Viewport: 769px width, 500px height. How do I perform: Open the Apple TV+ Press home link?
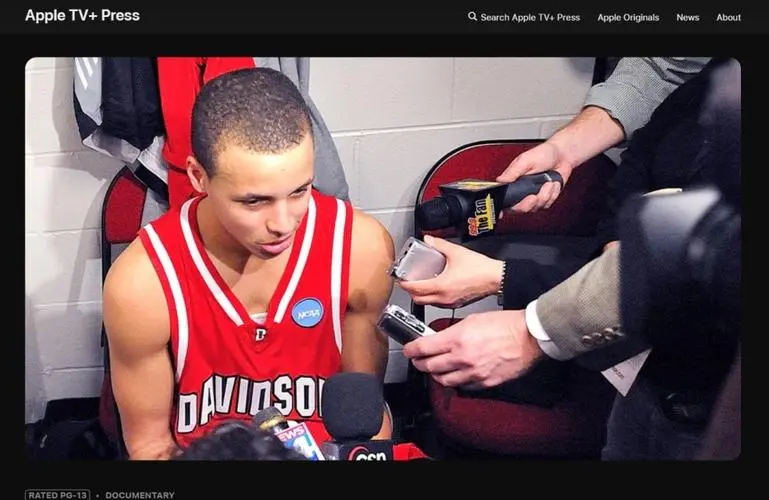point(82,16)
